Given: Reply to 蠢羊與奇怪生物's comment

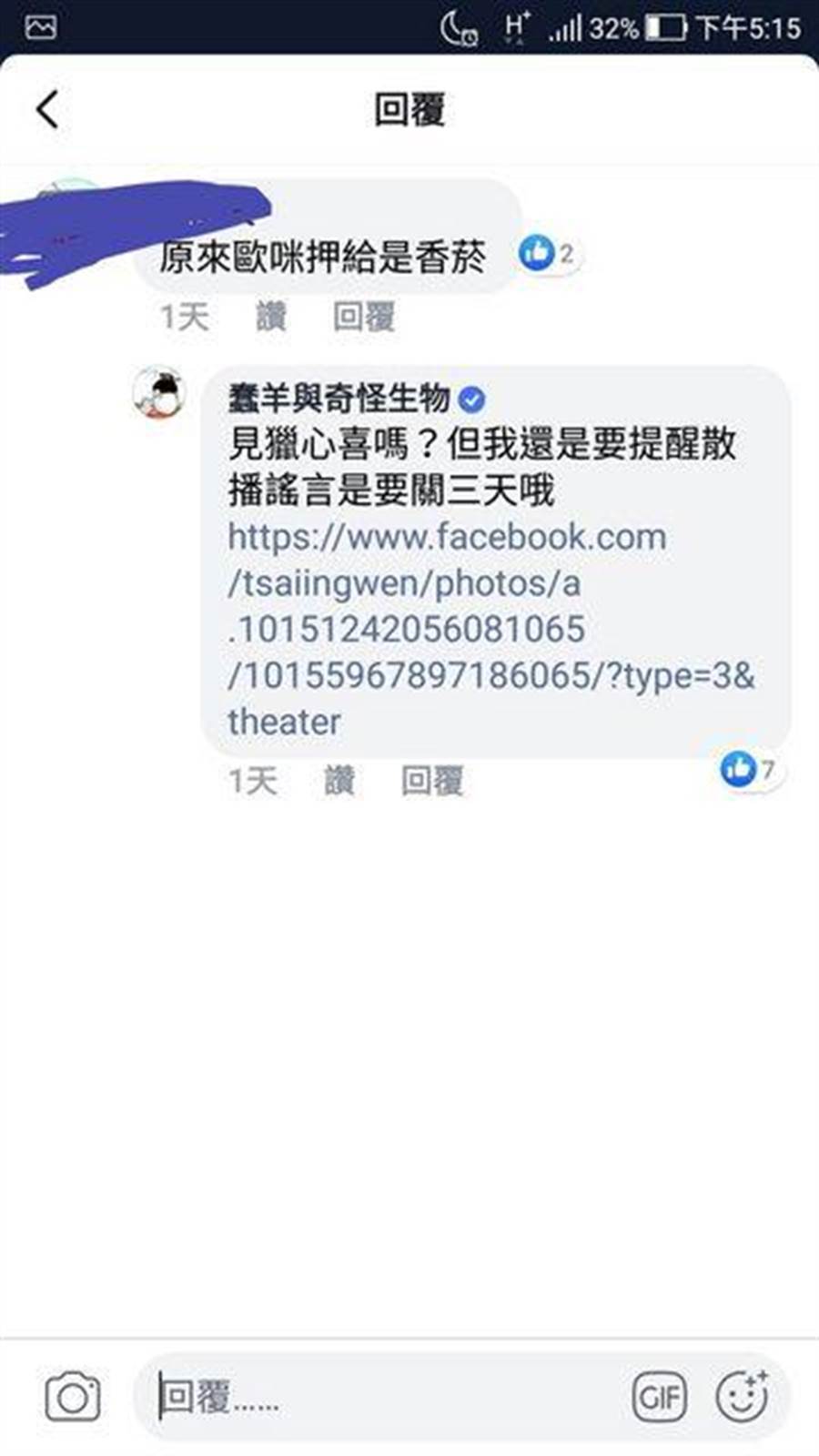Looking at the screenshot, I should point(432,781).
